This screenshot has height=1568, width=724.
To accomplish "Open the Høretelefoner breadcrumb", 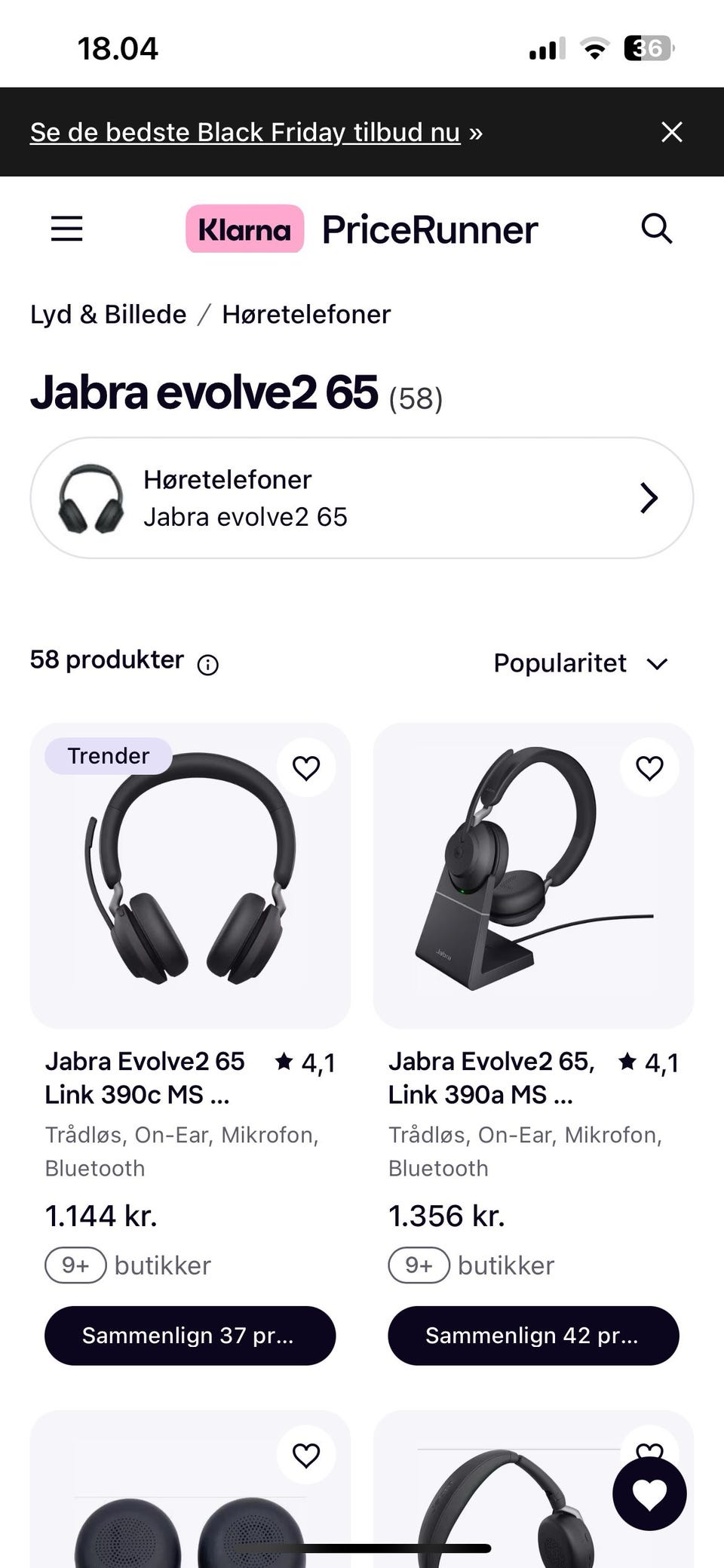I will point(305,314).
